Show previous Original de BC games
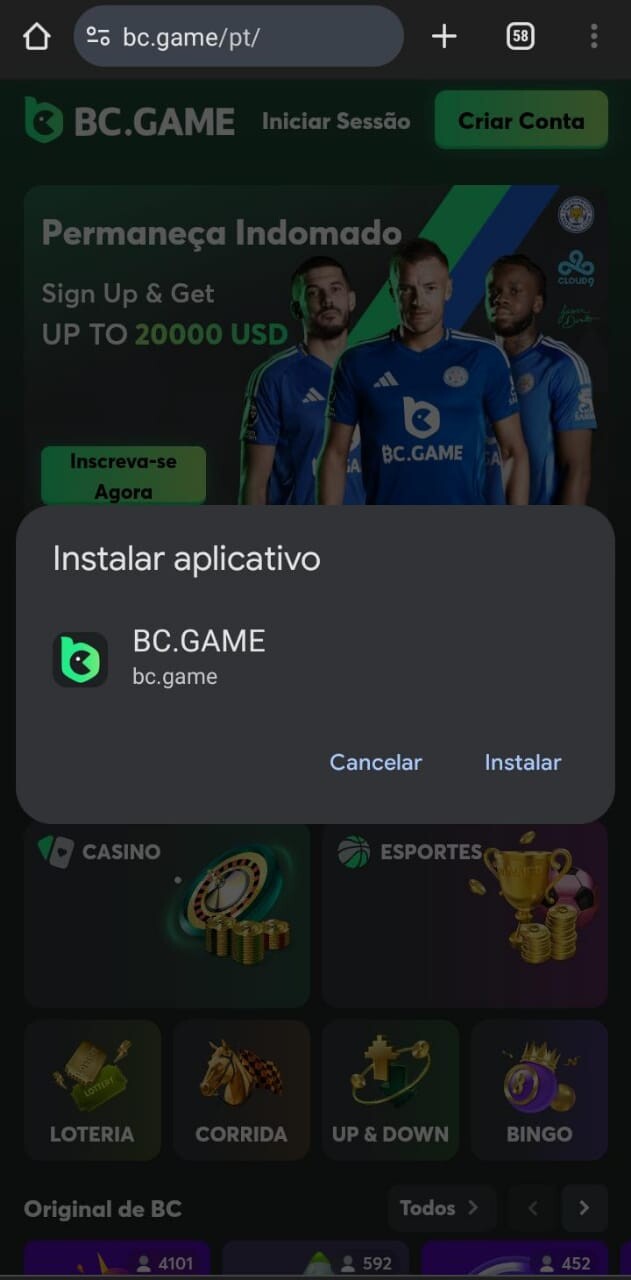This screenshot has width=631, height=1280. pos(532,1208)
